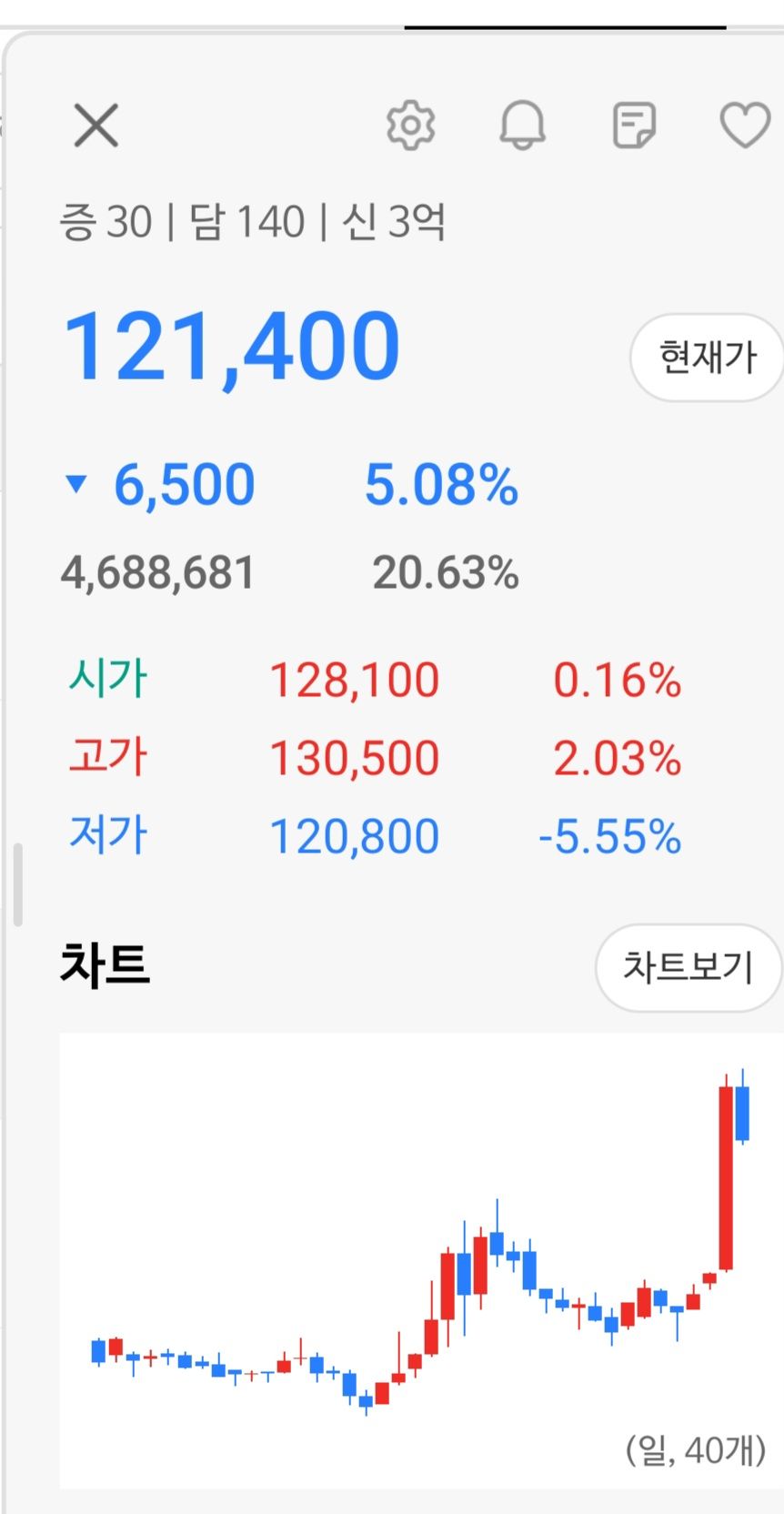Open the price alert bell
The height and width of the screenshot is (1514, 784).
coord(522,125)
